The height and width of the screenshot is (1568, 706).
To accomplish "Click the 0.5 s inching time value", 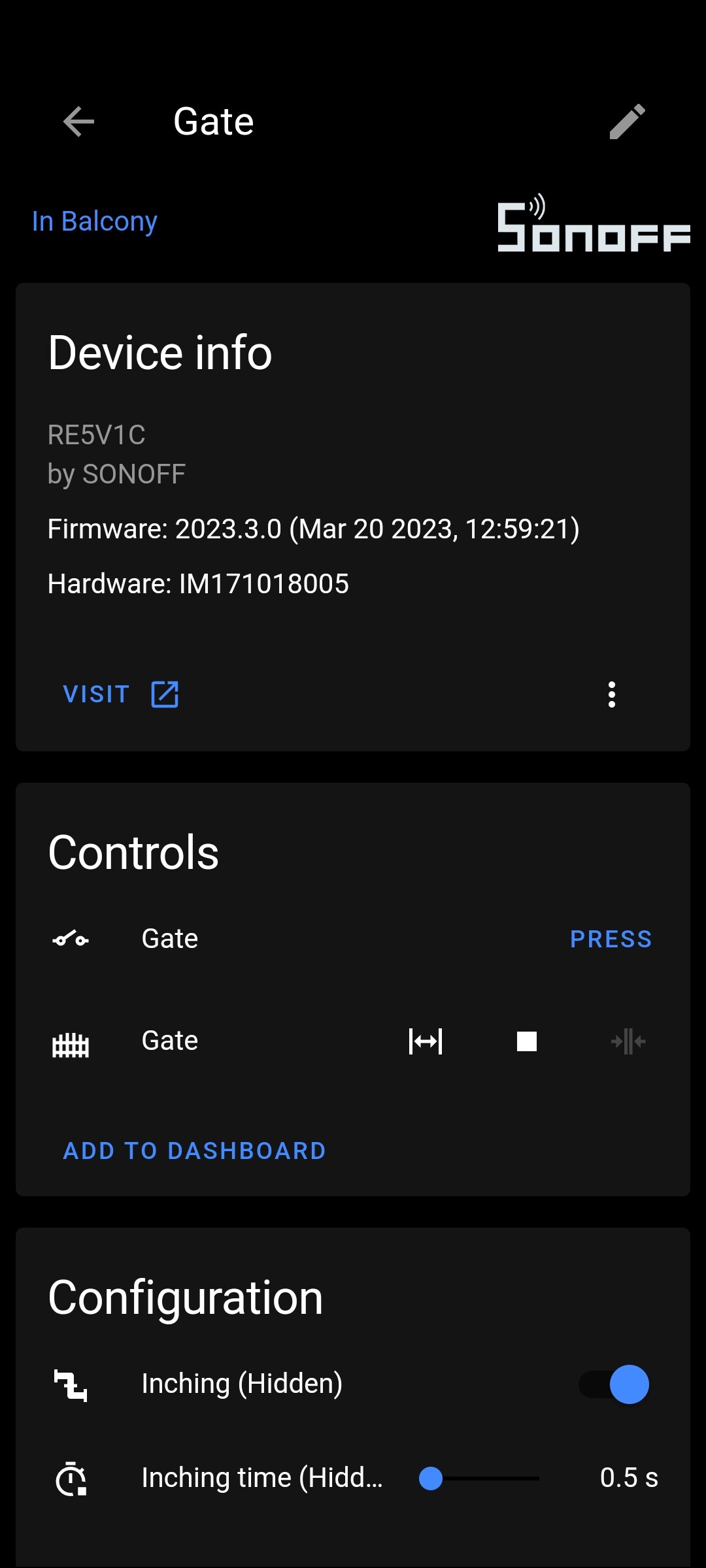I will tap(630, 1477).
